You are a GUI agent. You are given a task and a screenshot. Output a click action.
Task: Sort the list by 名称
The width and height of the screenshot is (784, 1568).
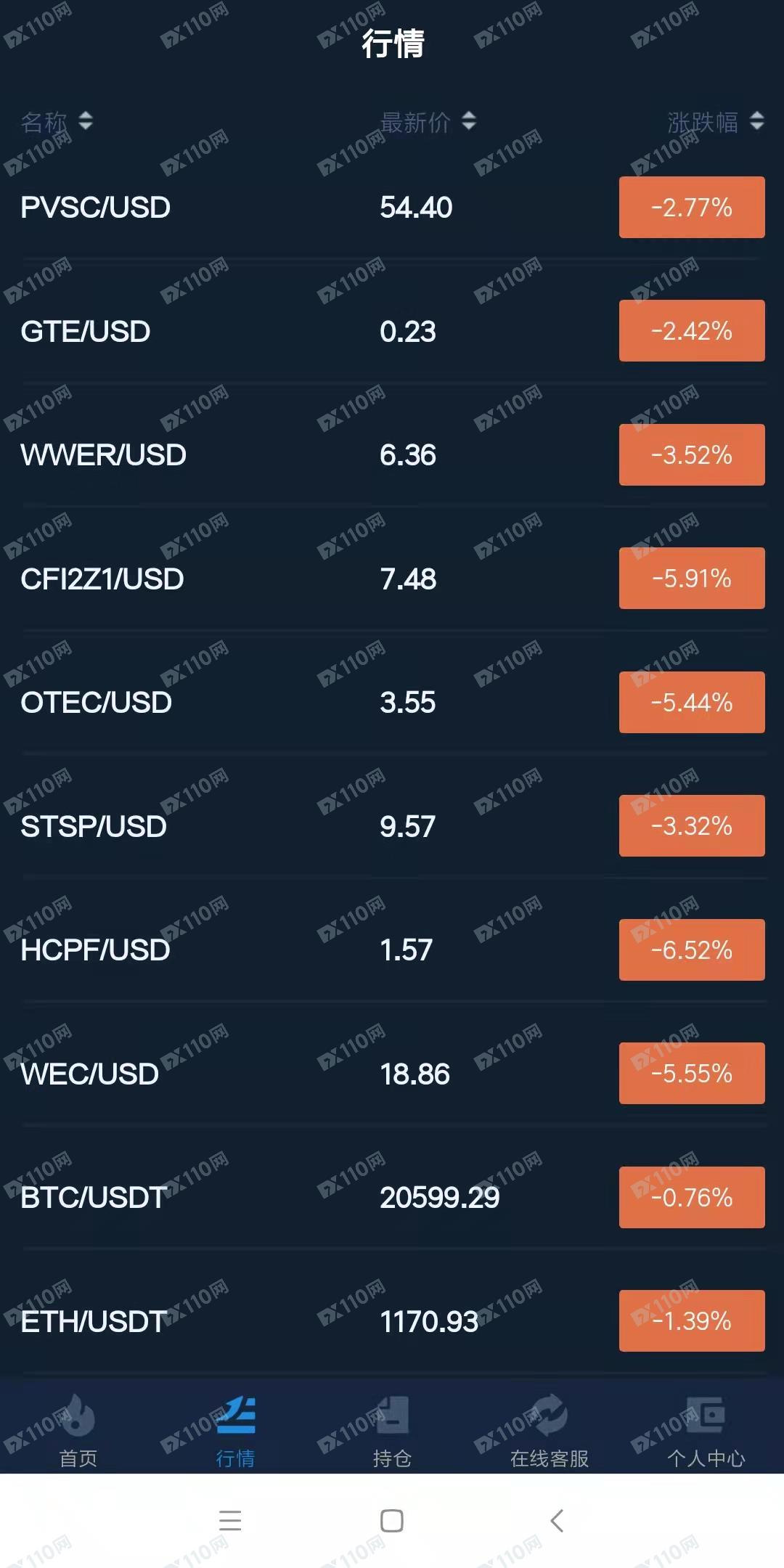[57, 121]
